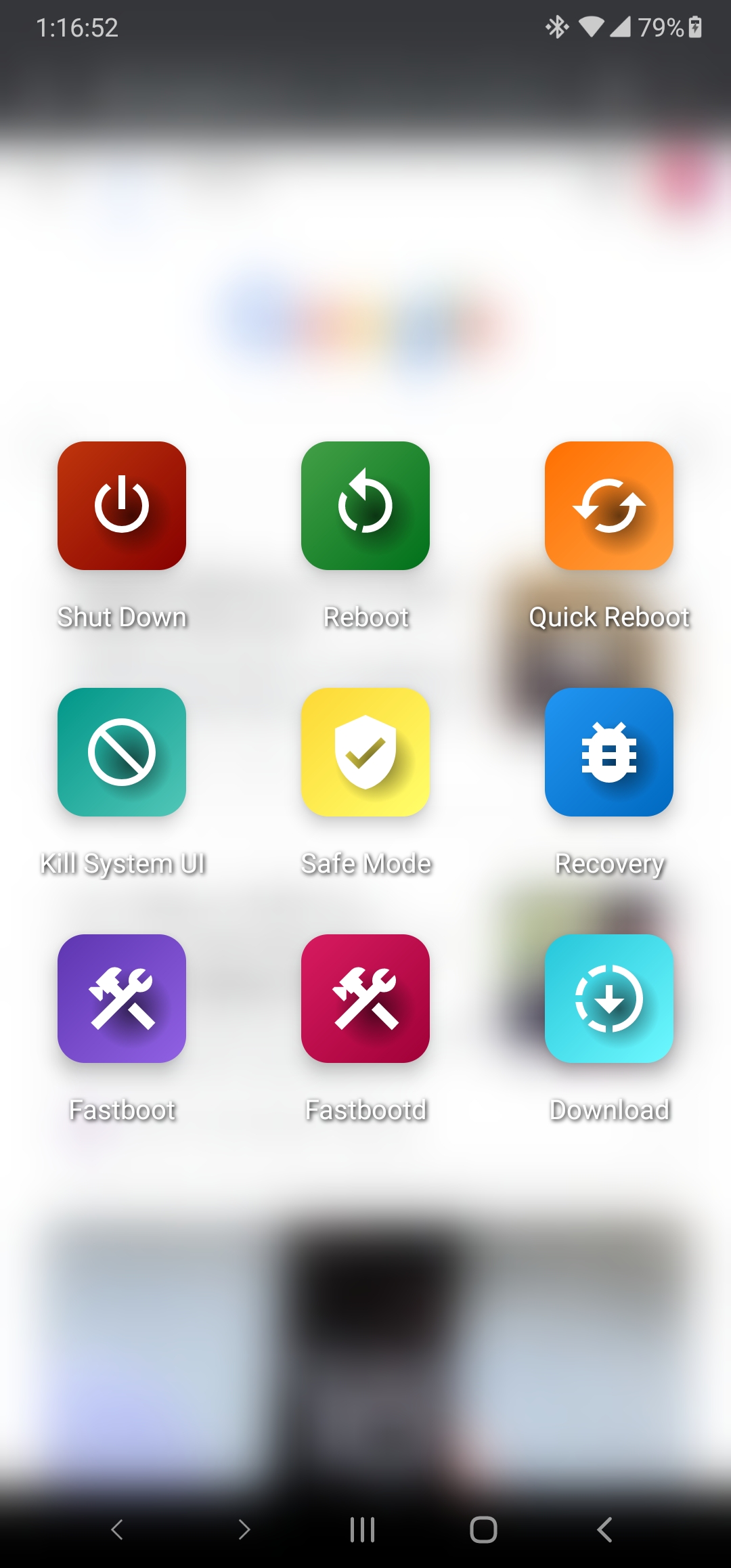Go to the home screen
This screenshot has width=731, height=1568.
483,1529
